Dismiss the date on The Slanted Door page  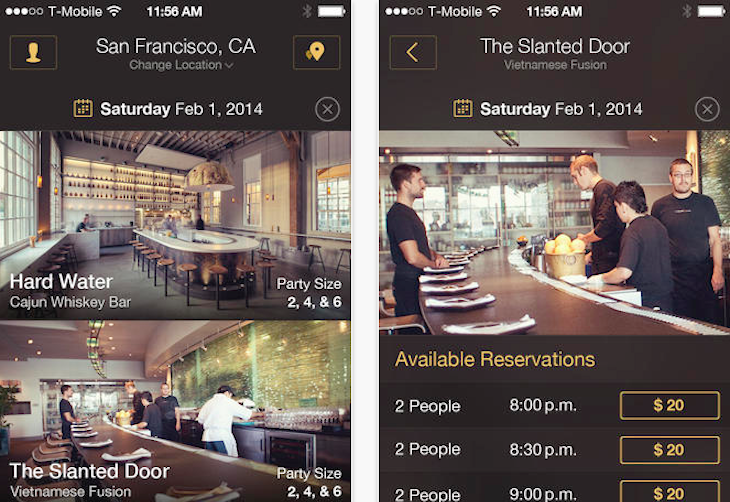click(707, 109)
